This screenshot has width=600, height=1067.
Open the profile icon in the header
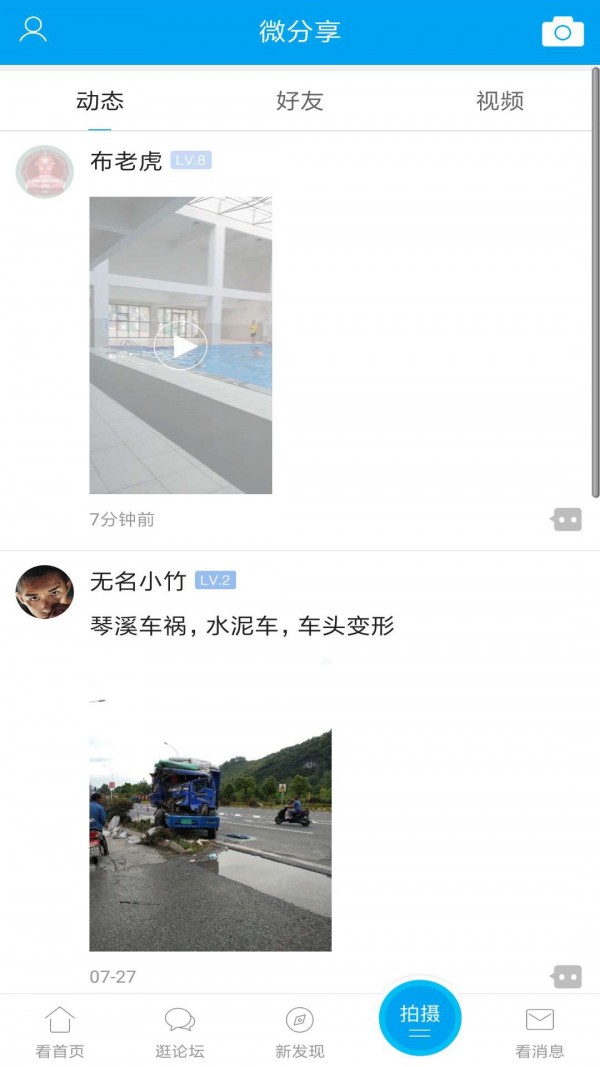[x=33, y=29]
